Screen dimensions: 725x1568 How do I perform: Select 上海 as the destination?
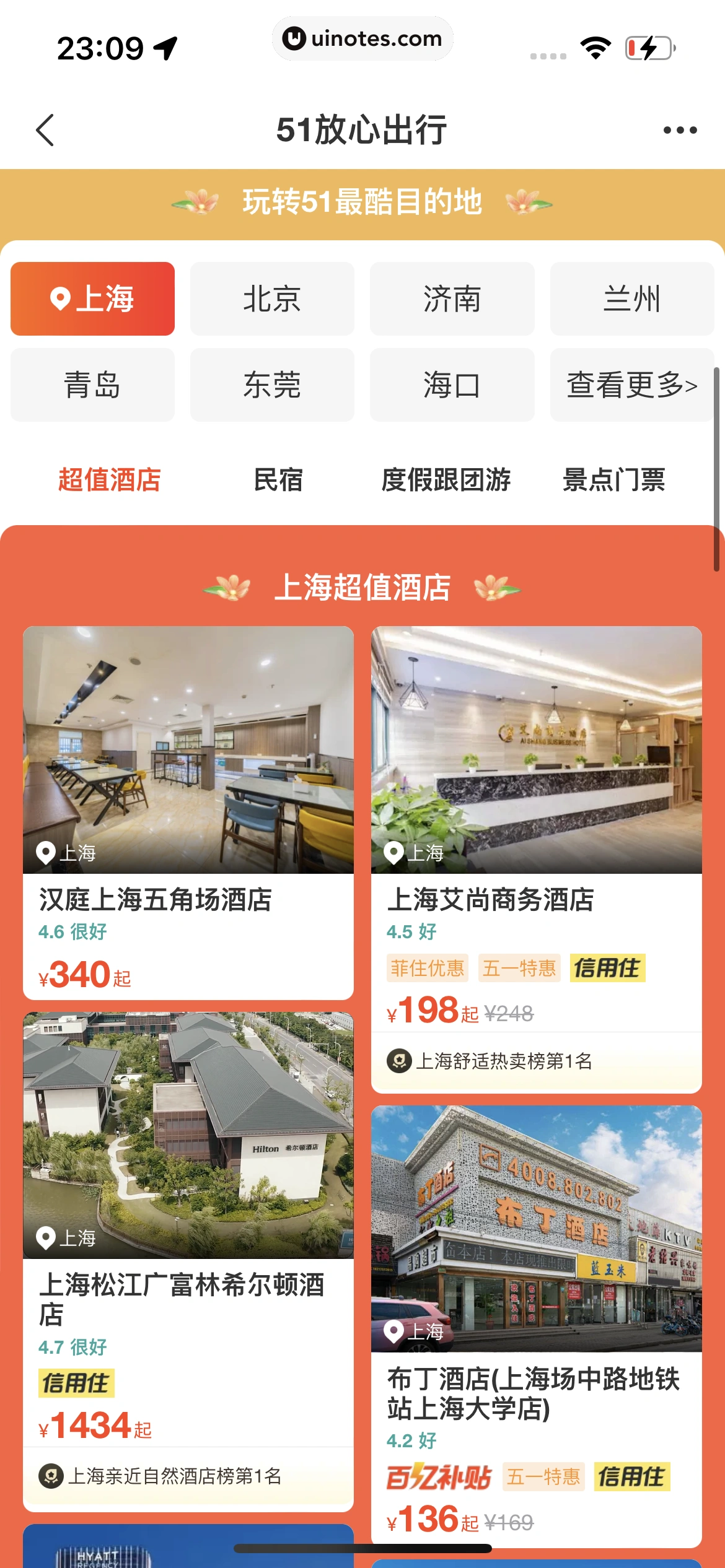tap(92, 298)
